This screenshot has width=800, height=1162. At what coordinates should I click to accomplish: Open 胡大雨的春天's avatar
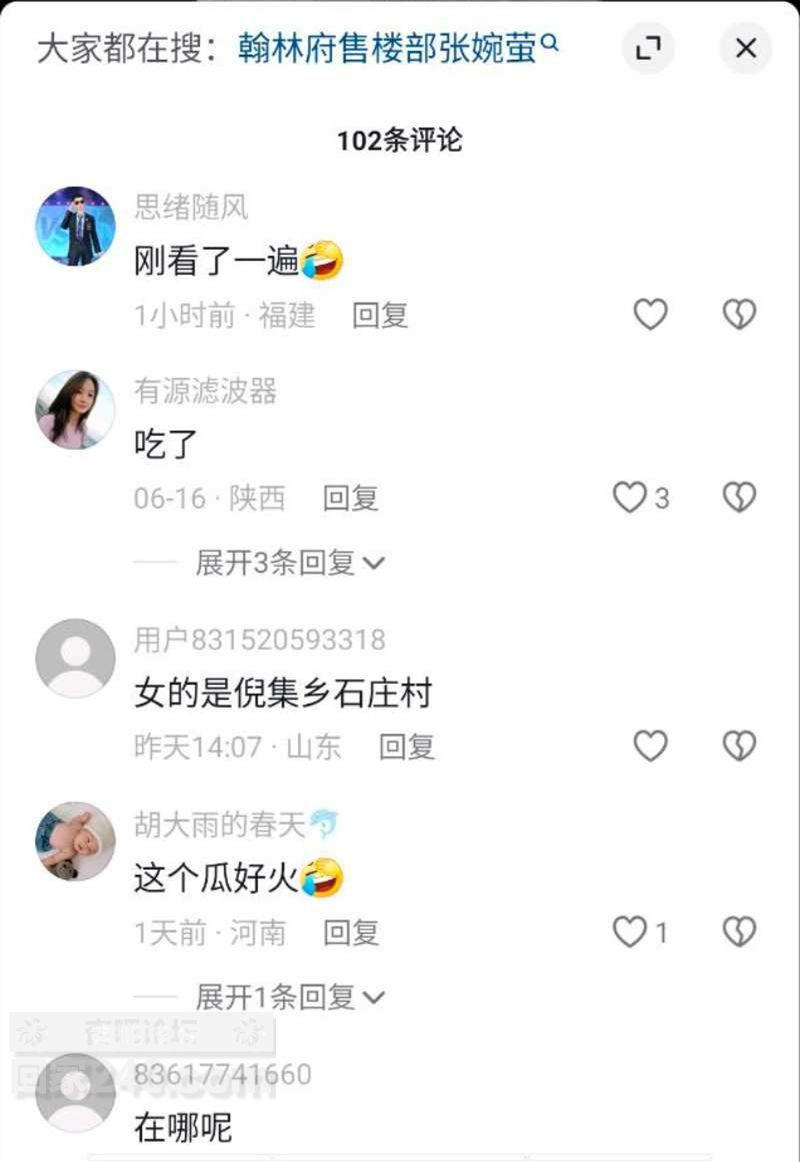tap(75, 840)
